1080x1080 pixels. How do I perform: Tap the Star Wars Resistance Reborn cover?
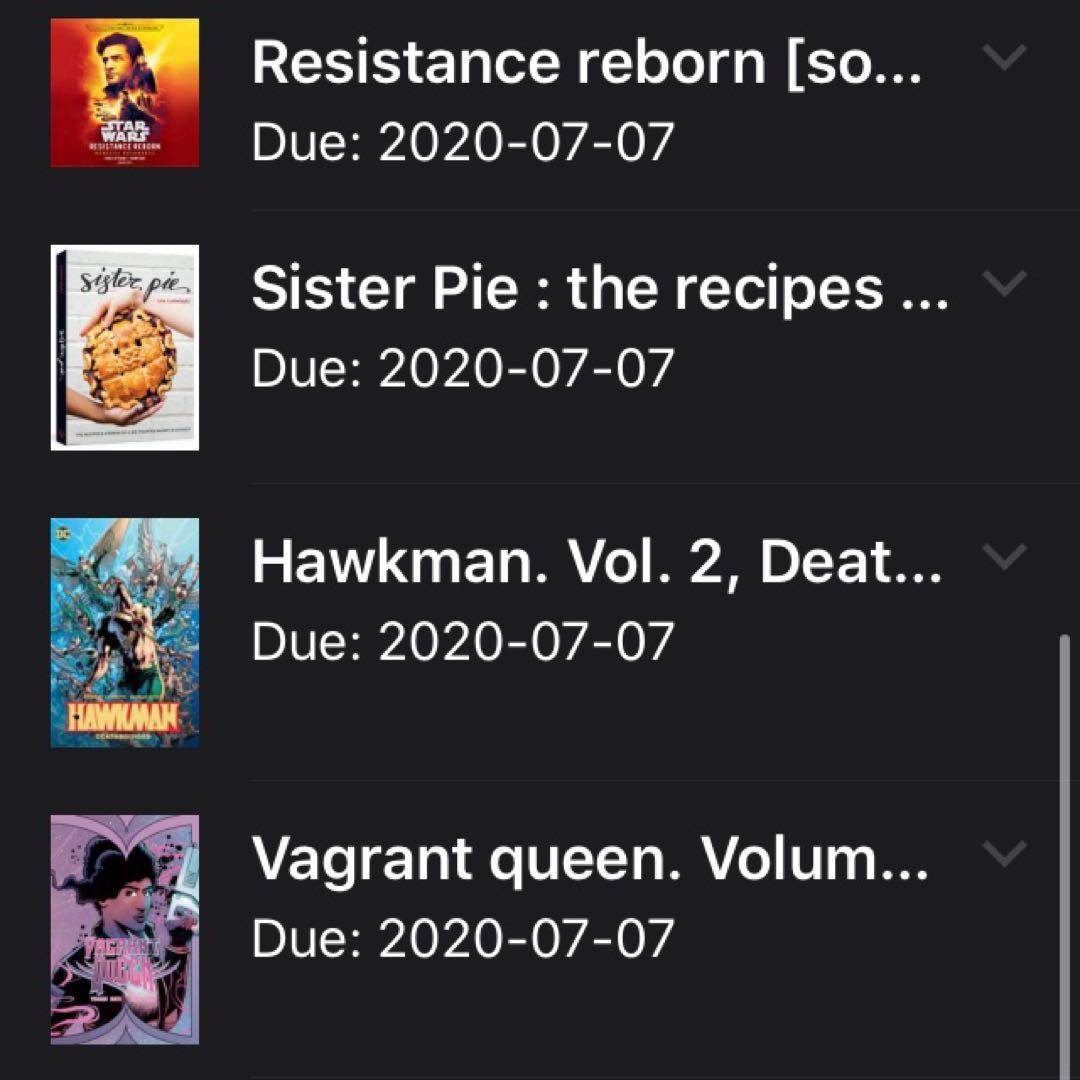(125, 93)
